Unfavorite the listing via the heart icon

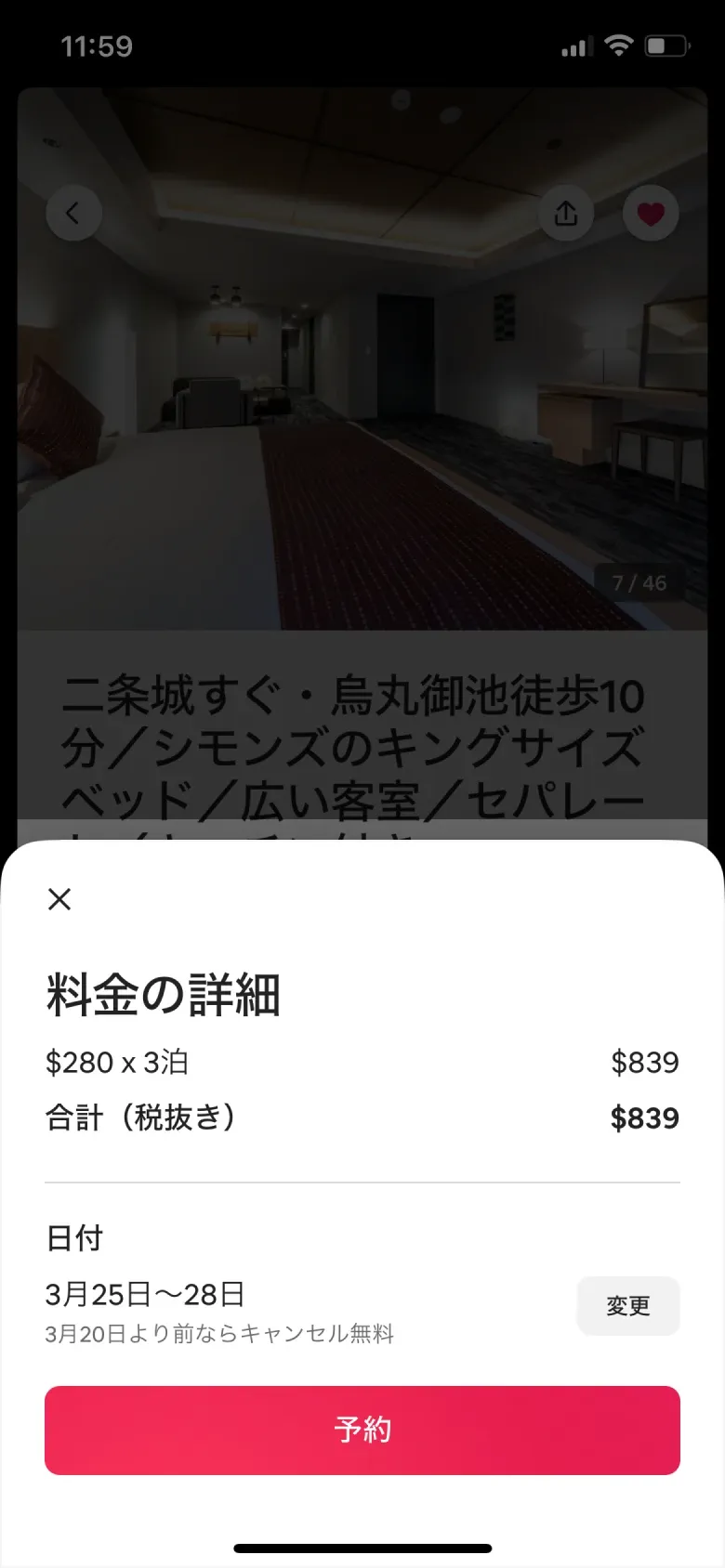pos(650,213)
